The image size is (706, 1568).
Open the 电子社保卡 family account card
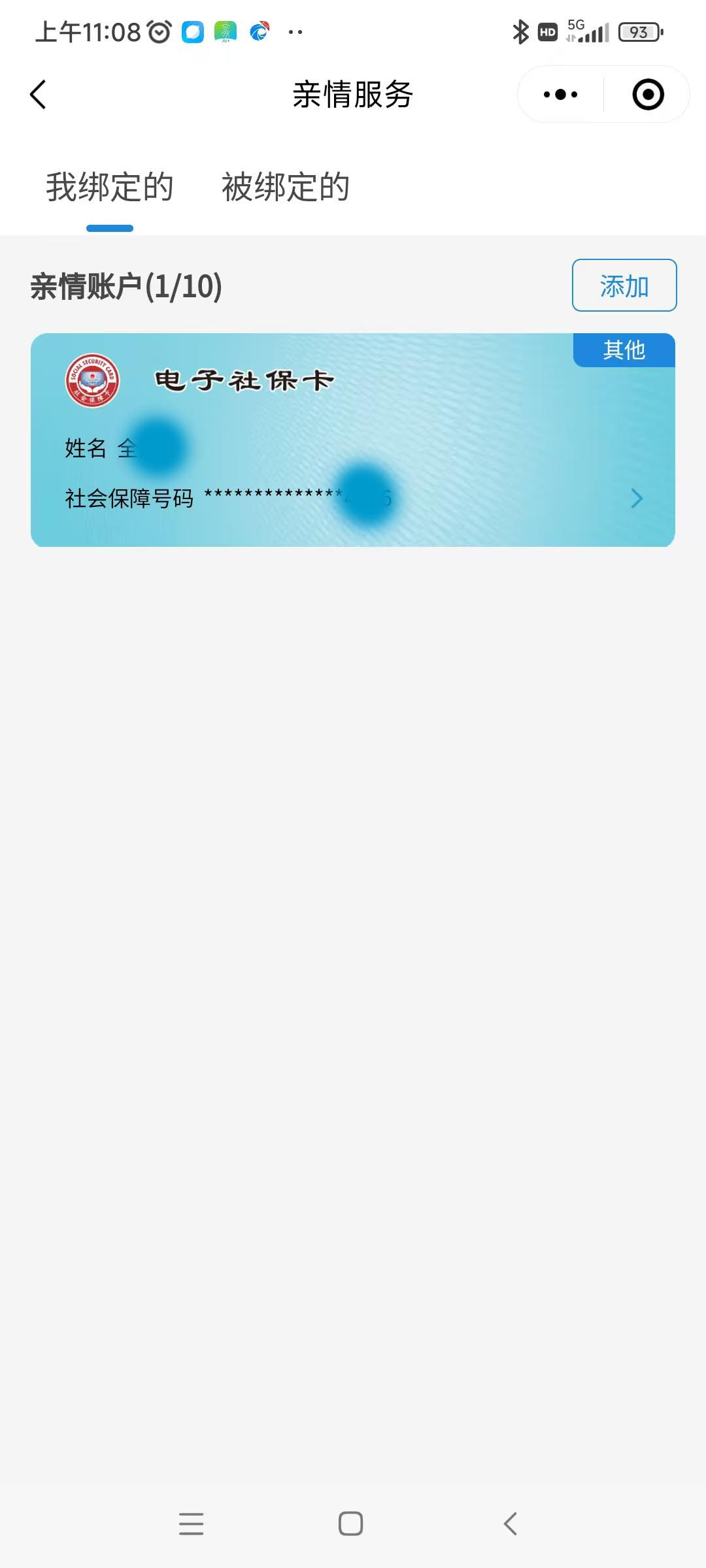(353, 440)
